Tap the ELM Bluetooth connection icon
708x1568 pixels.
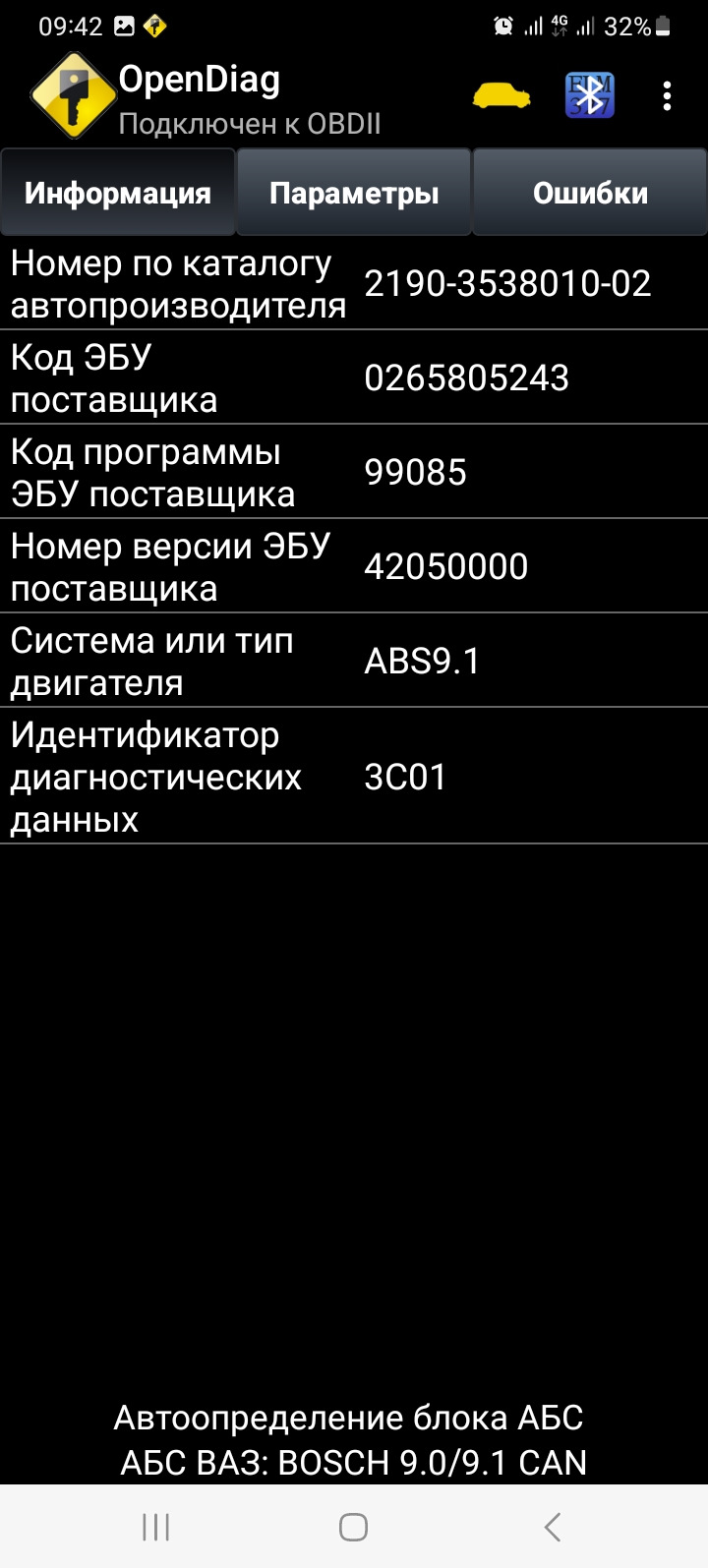[590, 96]
